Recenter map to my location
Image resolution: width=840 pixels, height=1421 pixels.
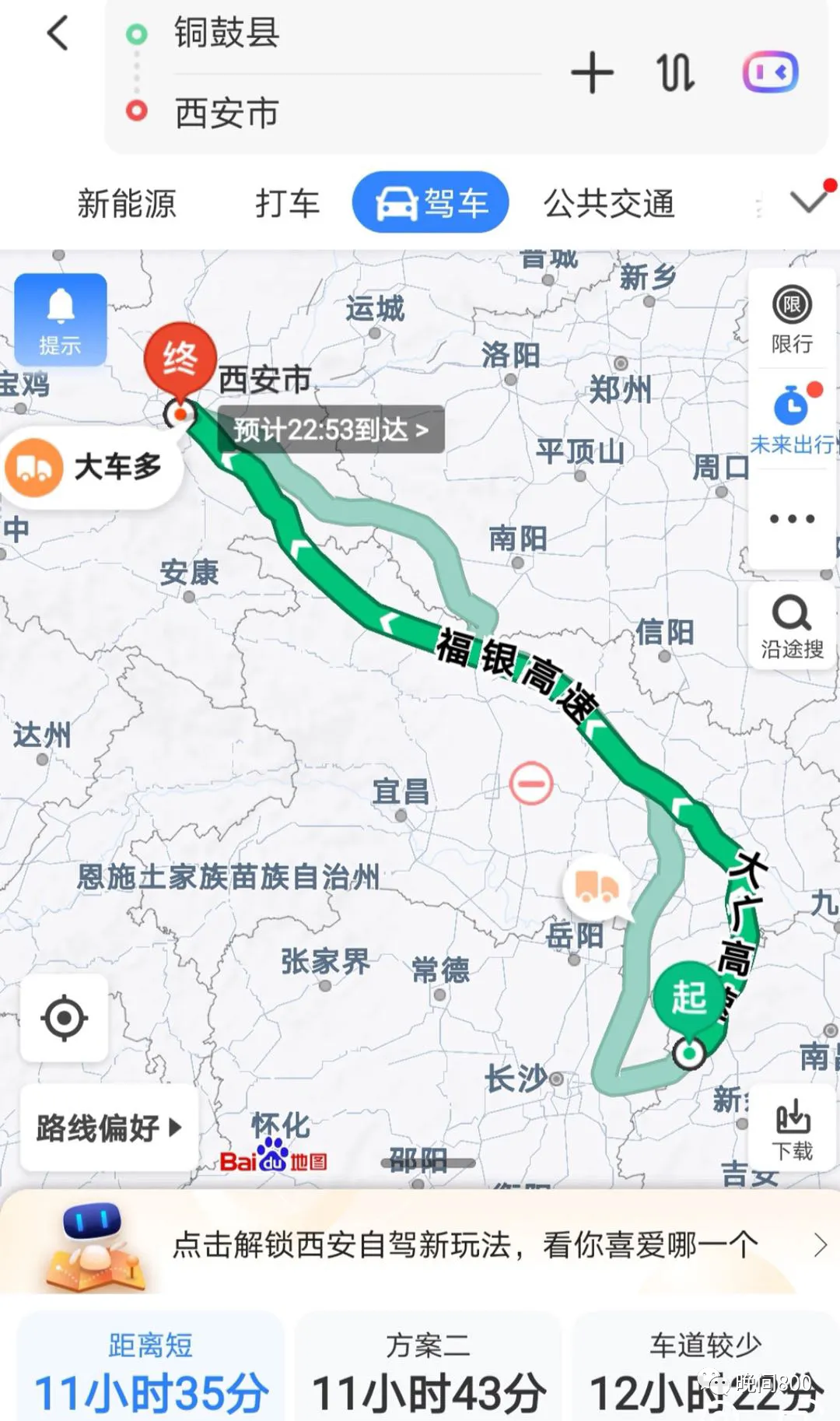64,1017
